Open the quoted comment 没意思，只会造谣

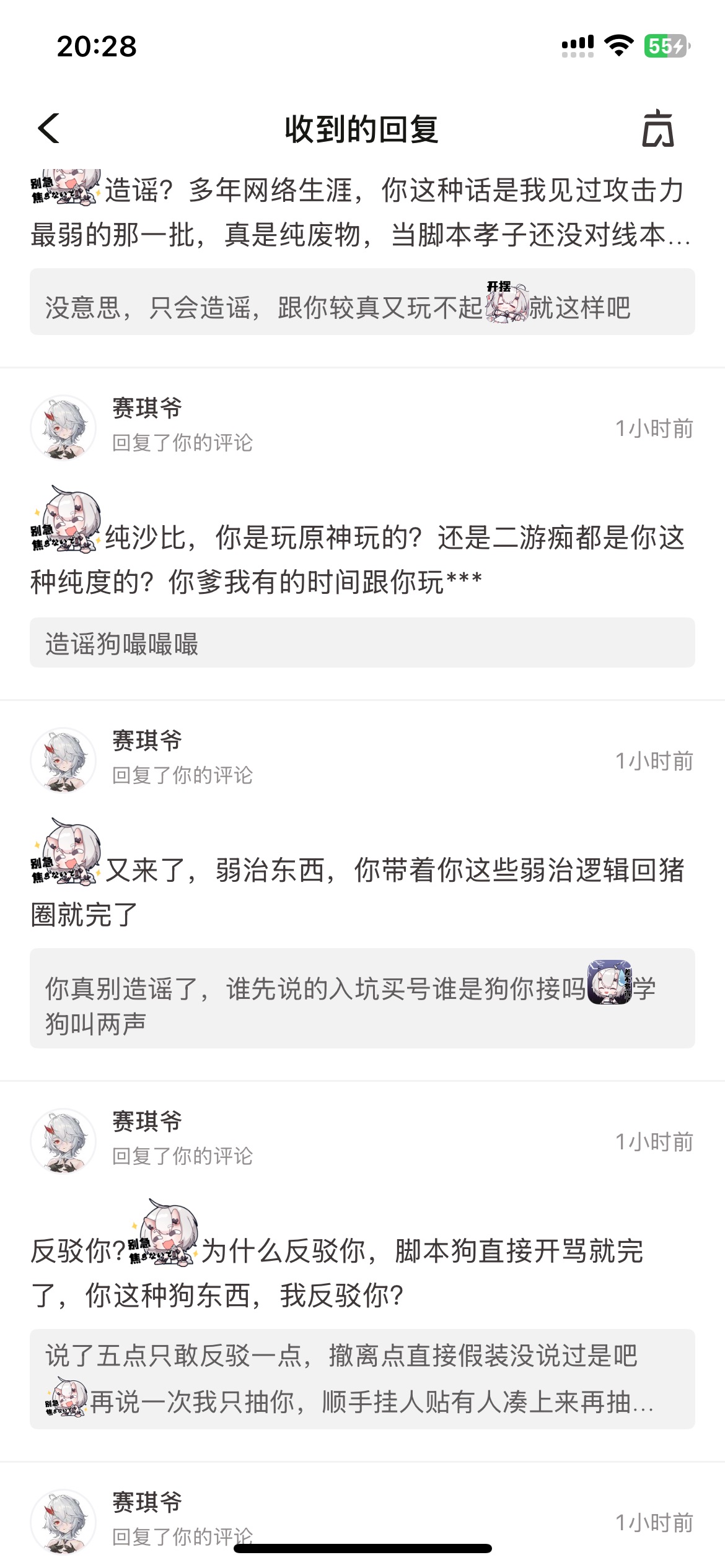coord(362,302)
